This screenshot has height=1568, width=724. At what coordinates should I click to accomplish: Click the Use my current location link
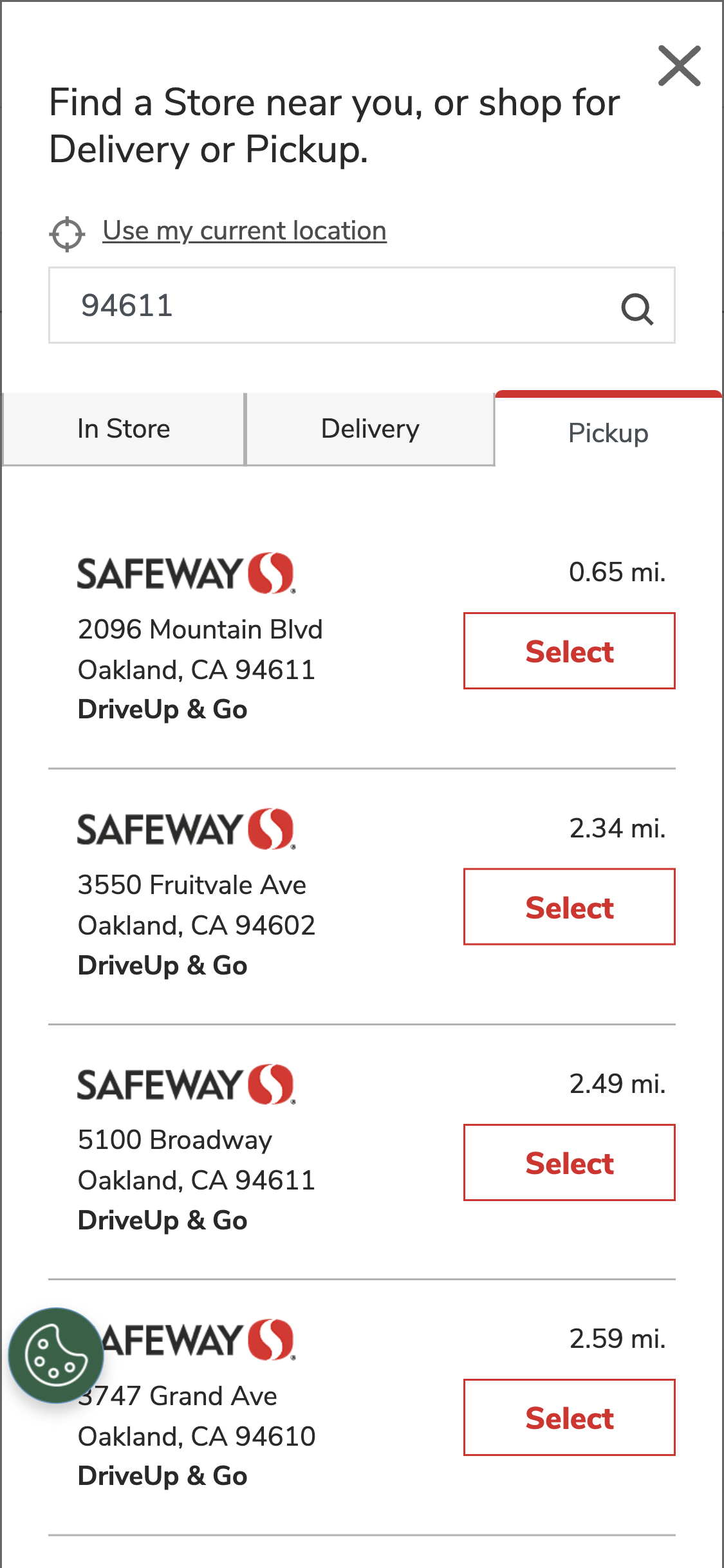(x=243, y=230)
